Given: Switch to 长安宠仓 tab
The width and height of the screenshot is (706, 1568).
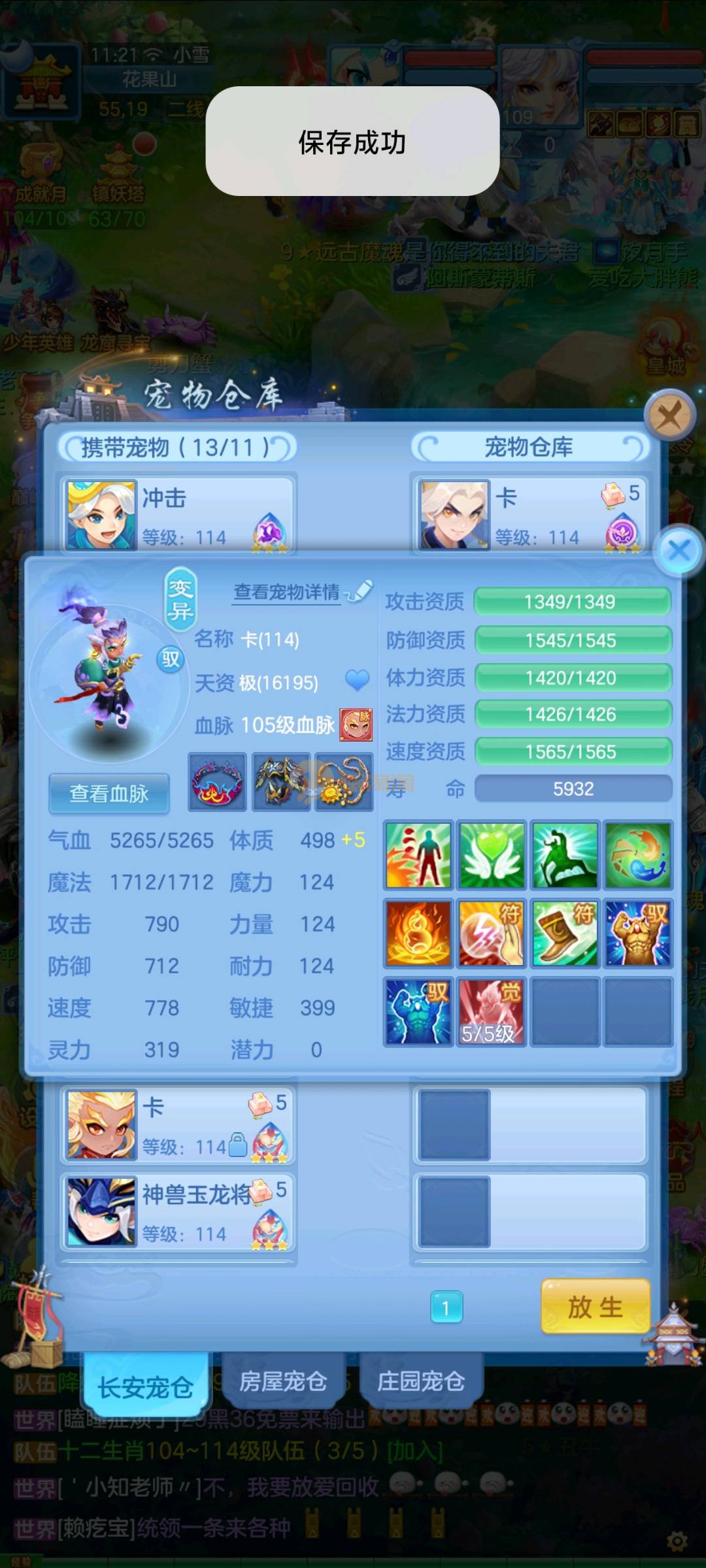Looking at the screenshot, I should (x=145, y=1387).
